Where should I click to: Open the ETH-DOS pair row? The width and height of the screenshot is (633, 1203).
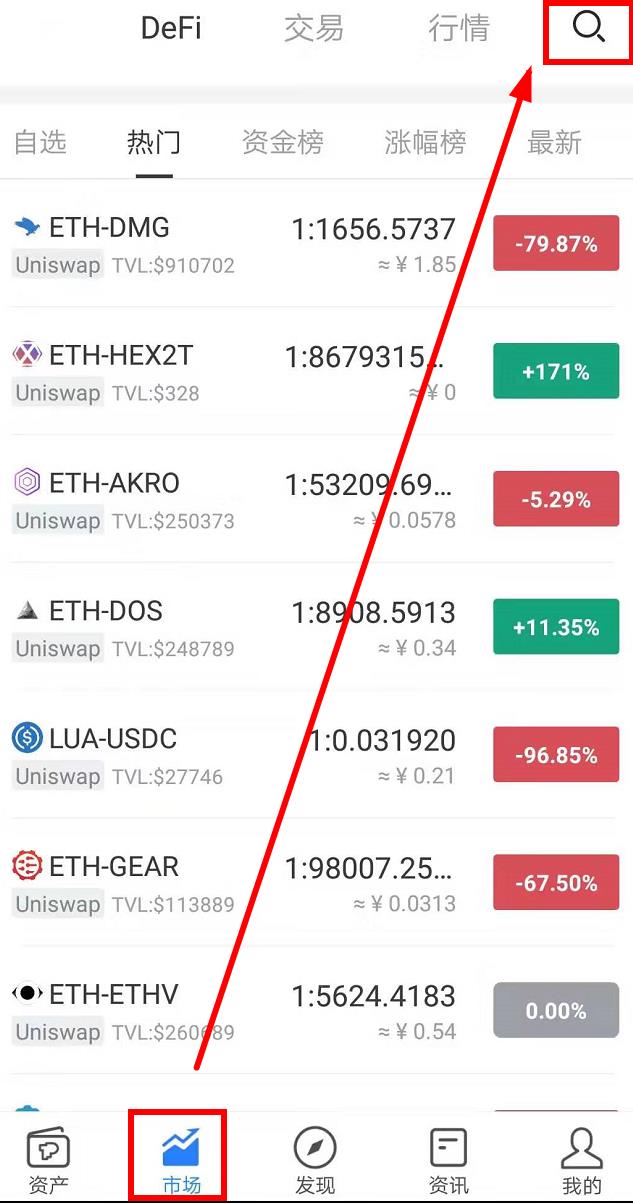coord(316,627)
